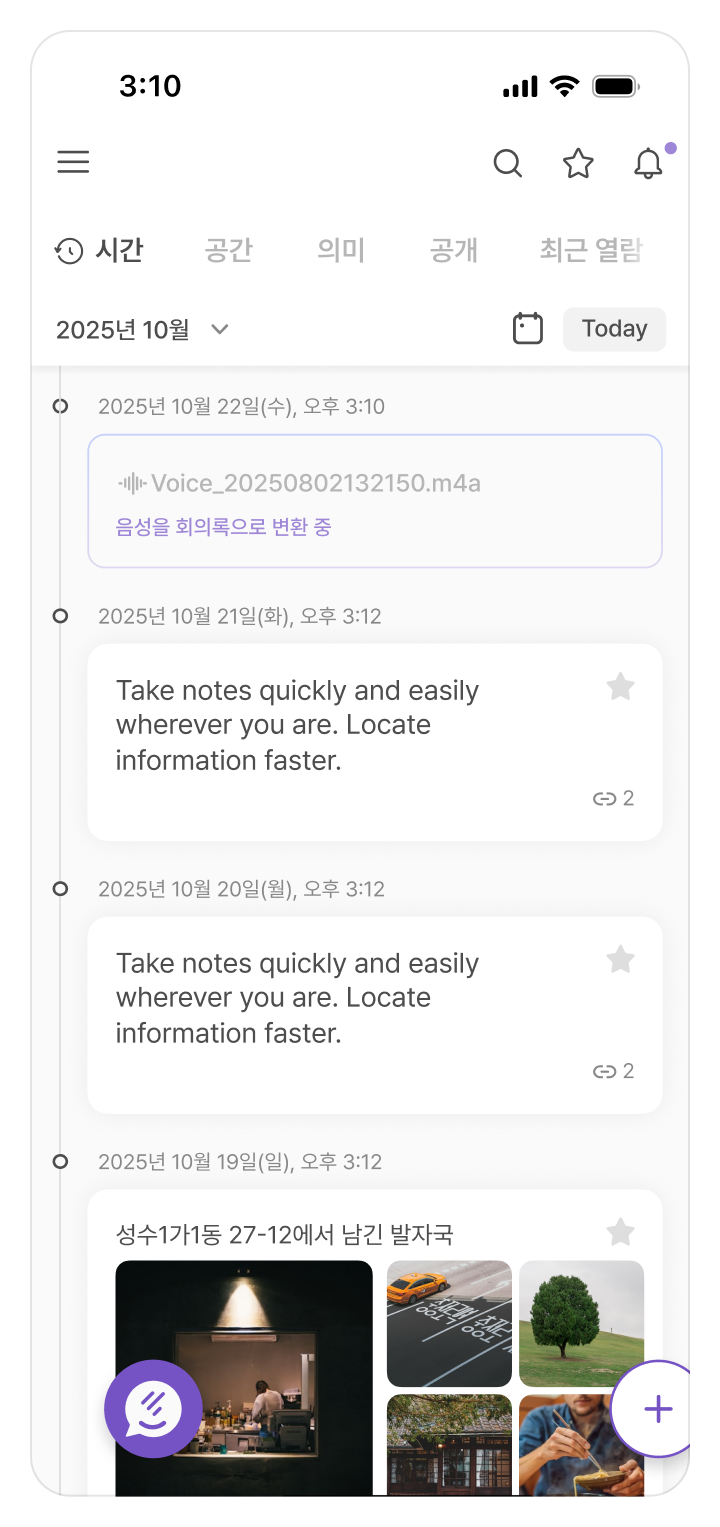Image resolution: width=720 pixels, height=1527 pixels.
Task: Star the 성수1가1동 27-12 footprint card
Action: click(621, 1232)
